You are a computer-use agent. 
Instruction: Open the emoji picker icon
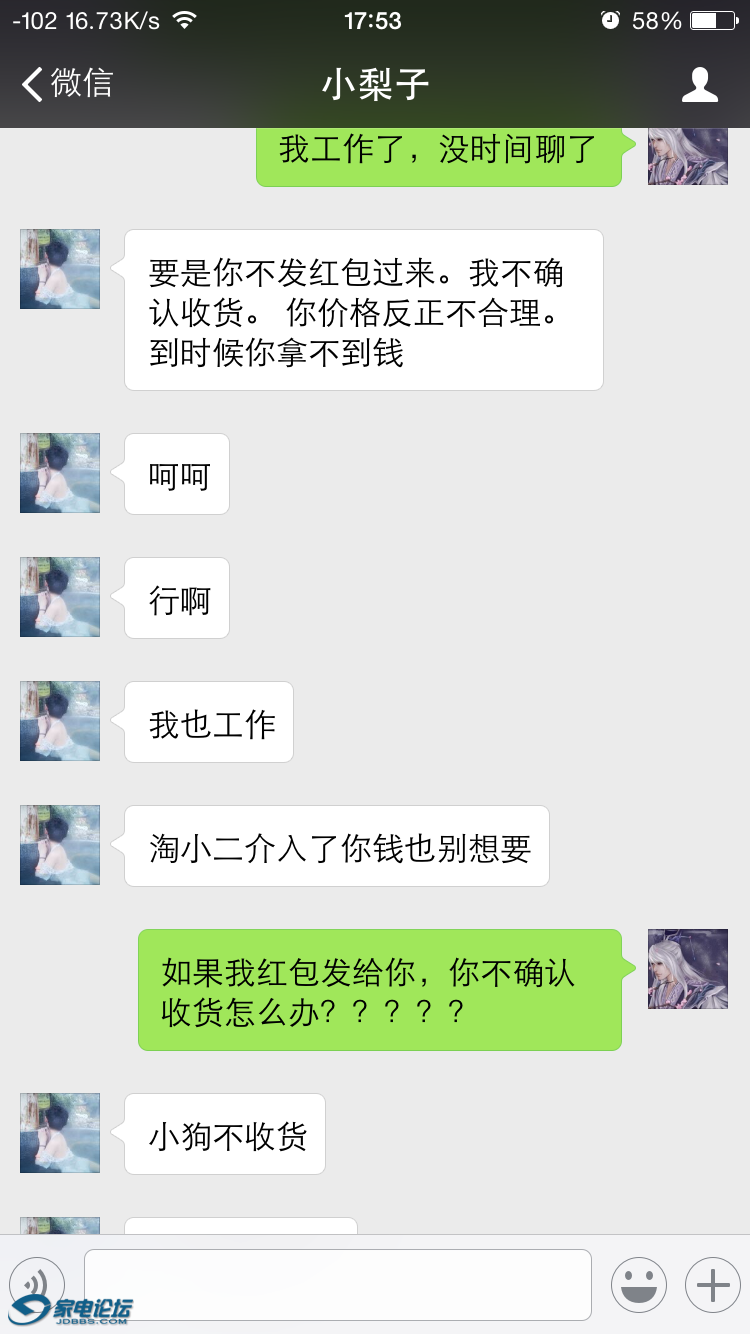[x=639, y=1285]
